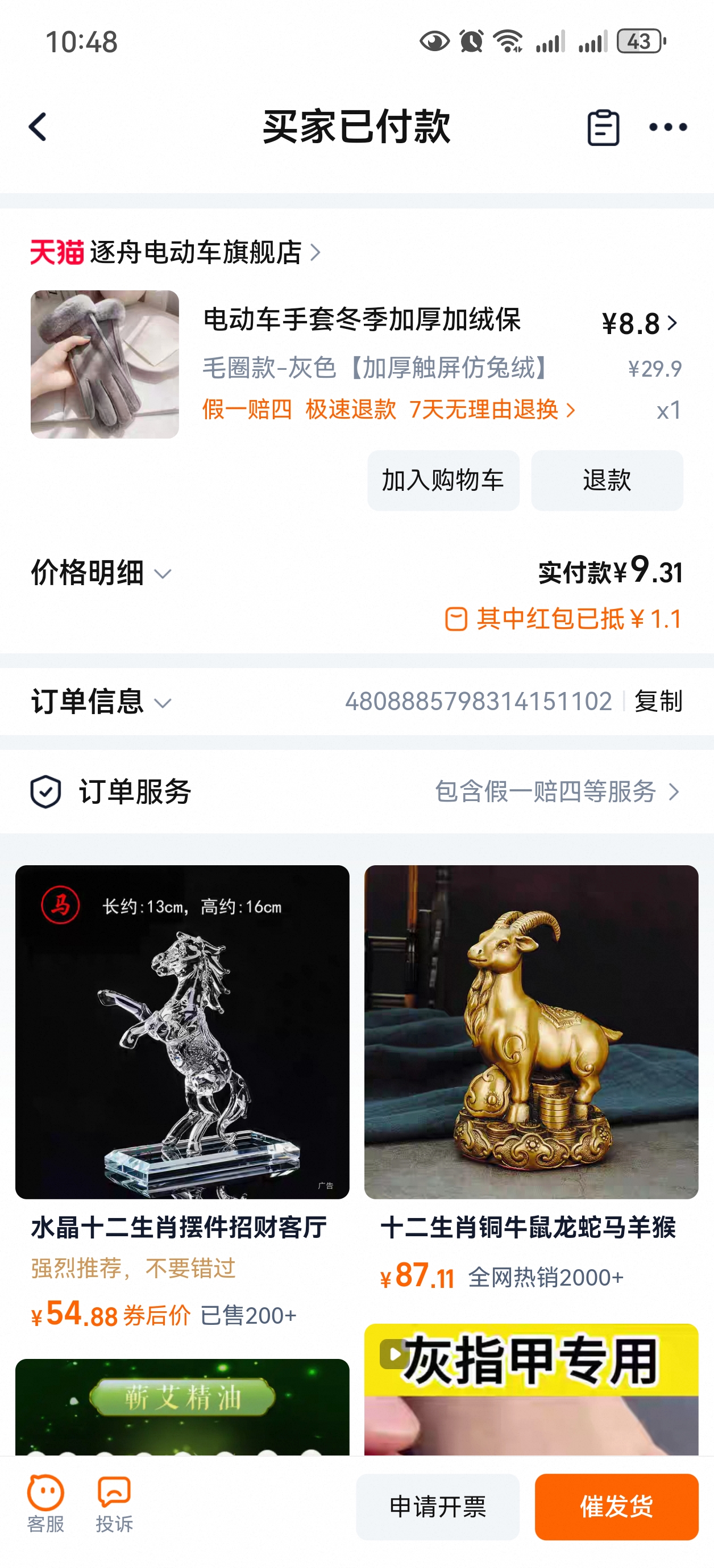
Task: Request a refund with 退款
Action: coord(607,480)
